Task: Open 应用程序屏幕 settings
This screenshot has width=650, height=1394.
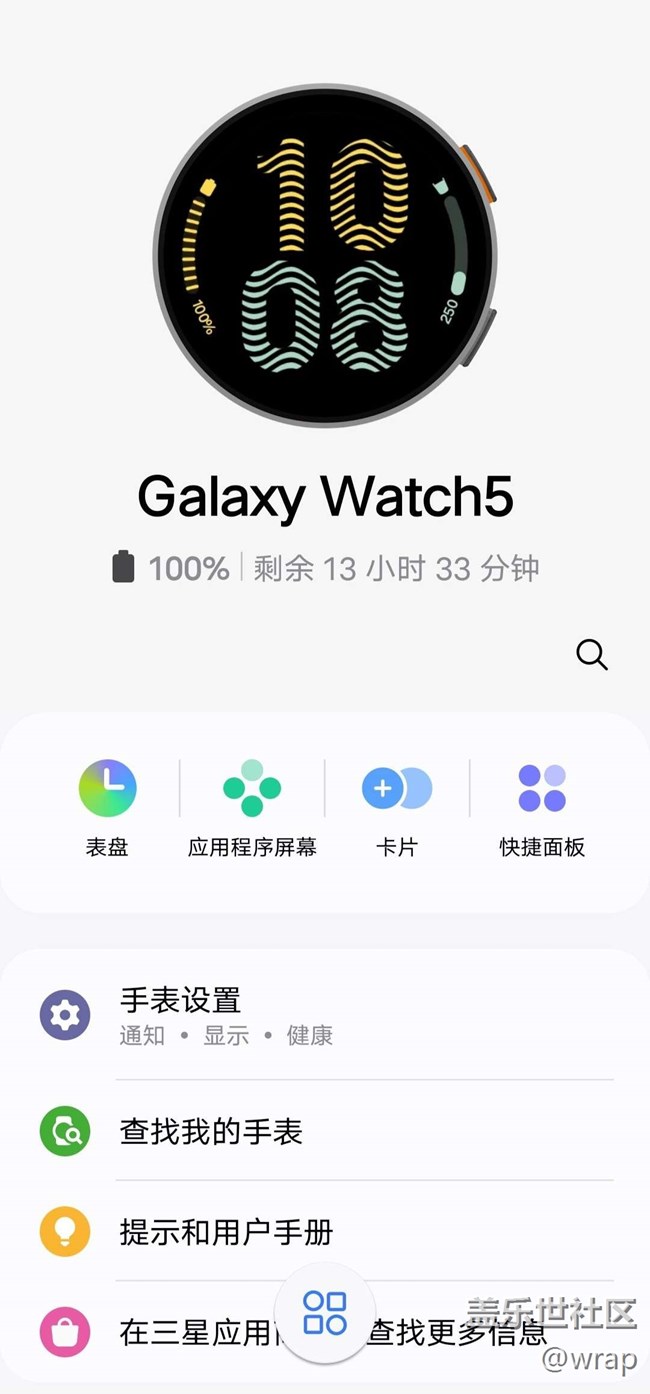Action: tap(252, 808)
